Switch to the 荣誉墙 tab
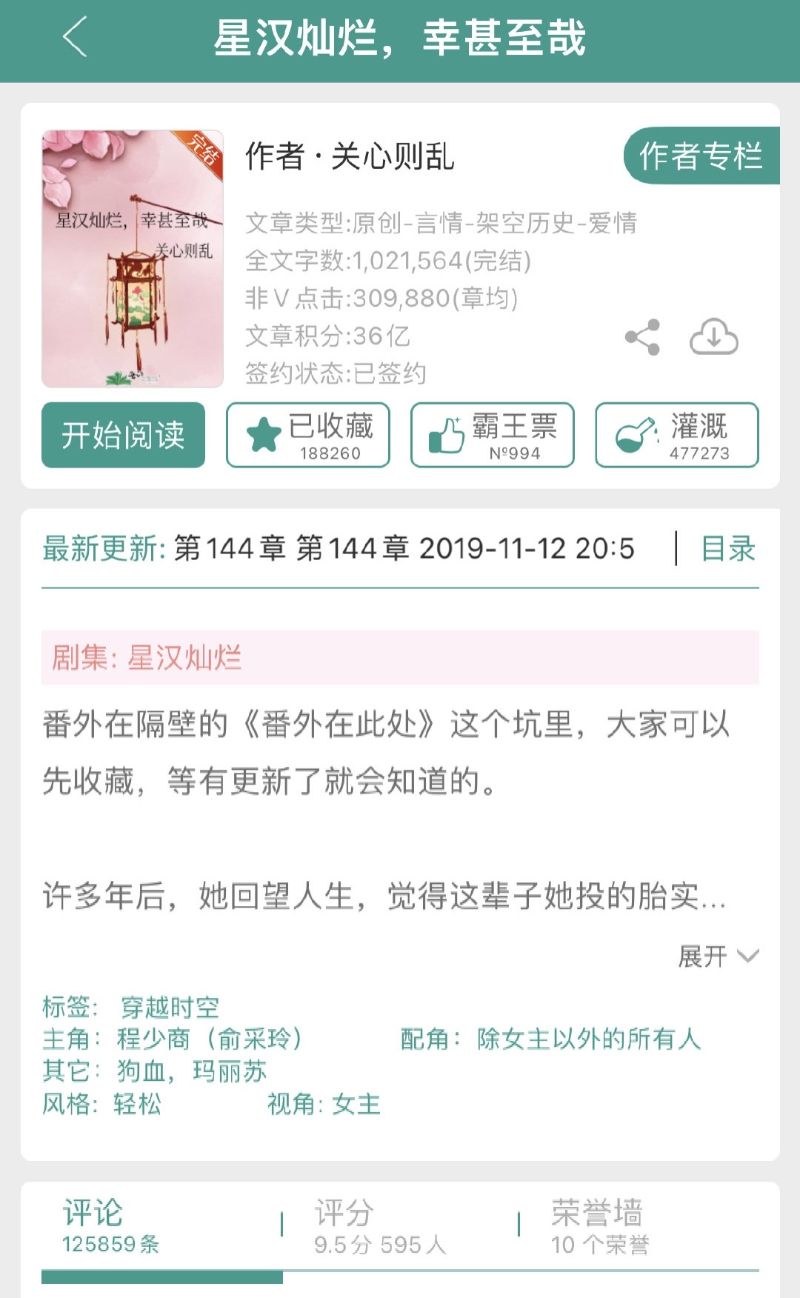This screenshot has width=800, height=1298. point(600,1228)
